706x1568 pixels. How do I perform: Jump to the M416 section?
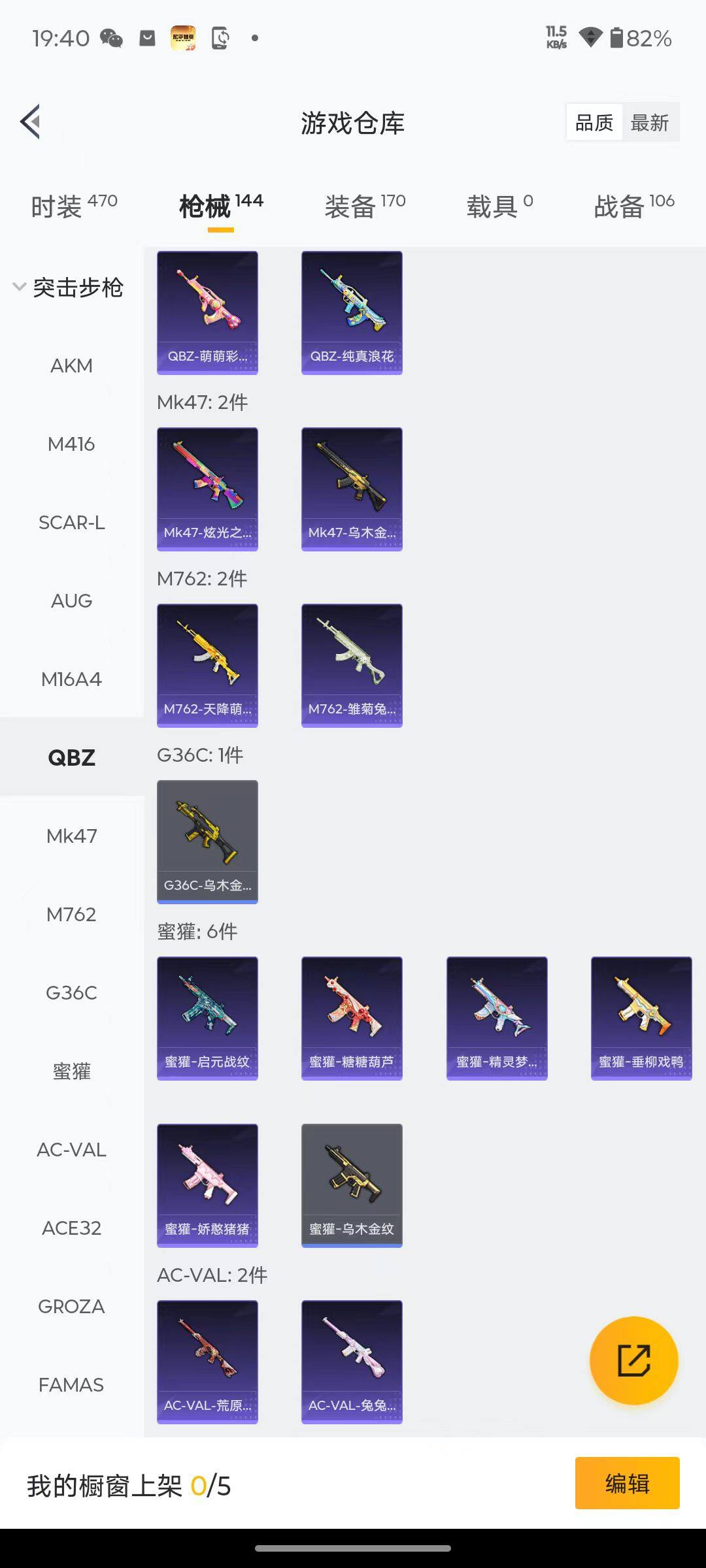[x=71, y=444]
